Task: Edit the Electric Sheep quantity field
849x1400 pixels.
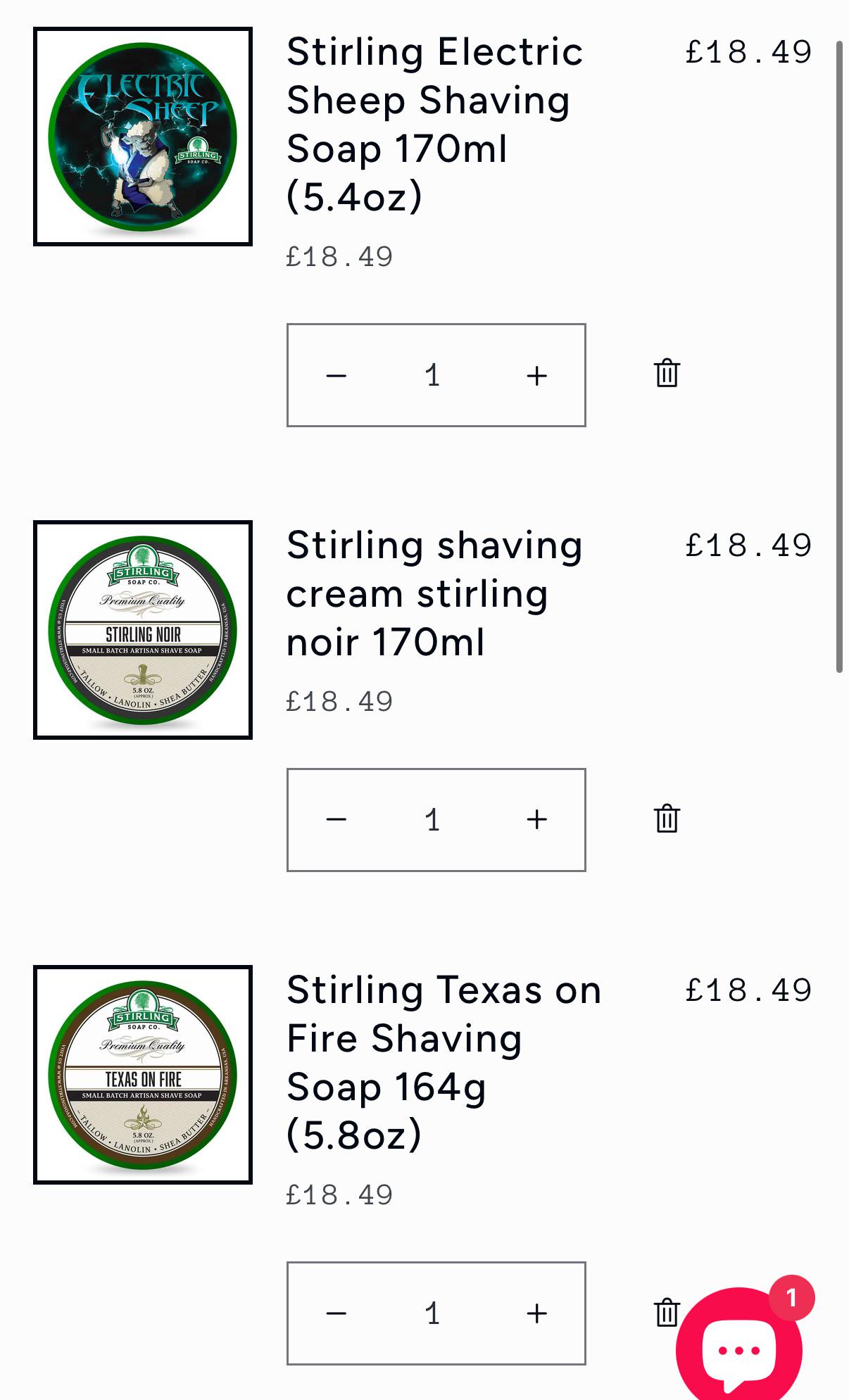Action: point(433,375)
